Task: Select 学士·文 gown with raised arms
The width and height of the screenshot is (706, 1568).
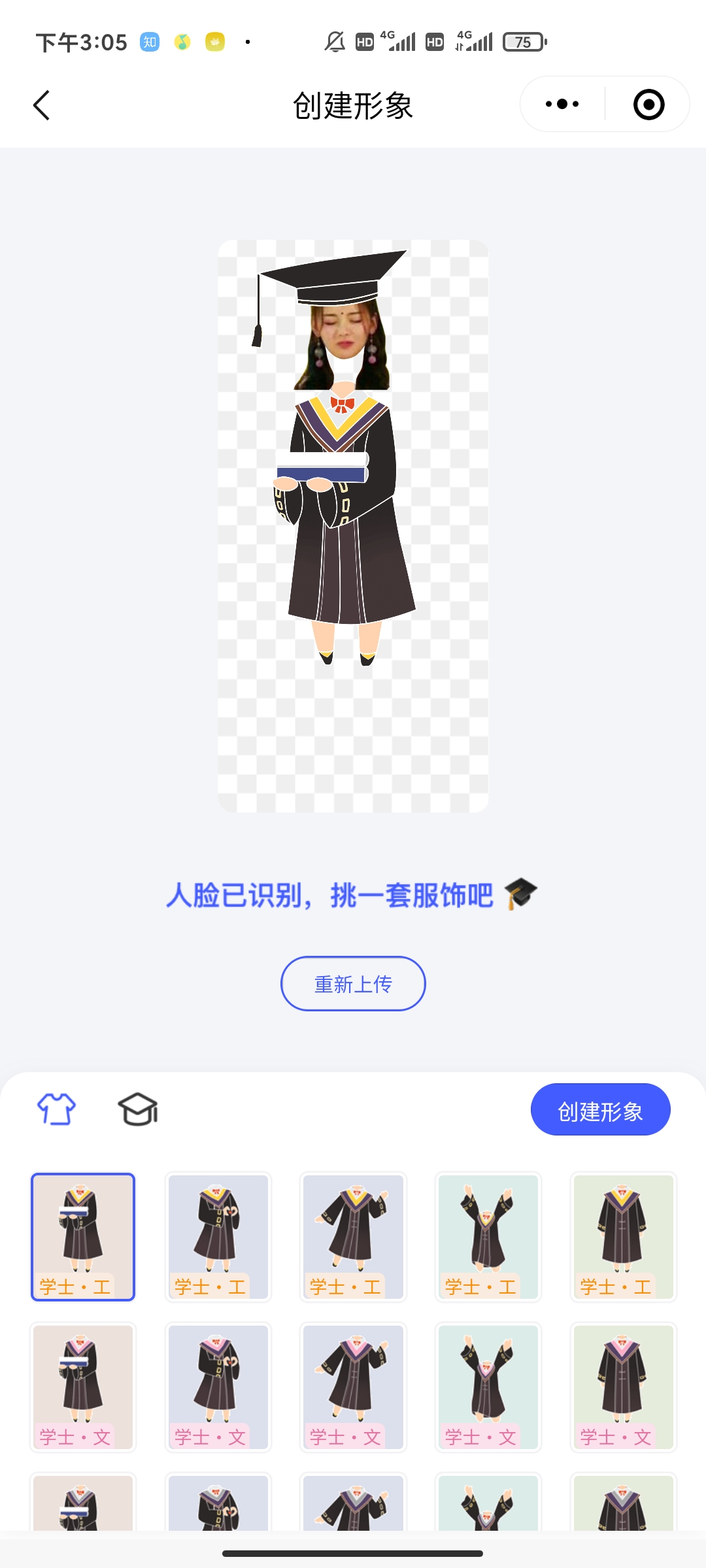Action: pyautogui.click(x=488, y=1387)
